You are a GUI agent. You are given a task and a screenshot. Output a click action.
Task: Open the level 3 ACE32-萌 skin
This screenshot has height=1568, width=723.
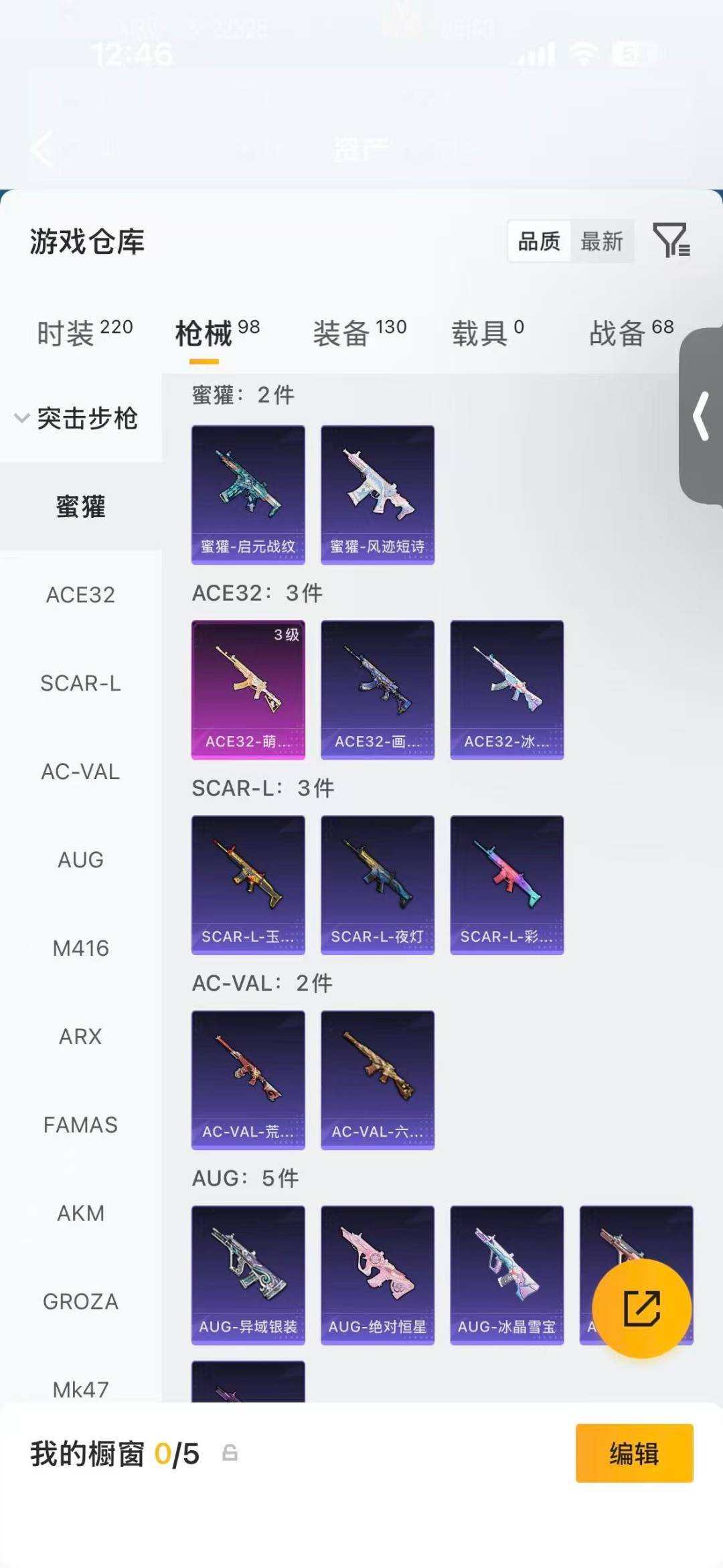tap(248, 690)
